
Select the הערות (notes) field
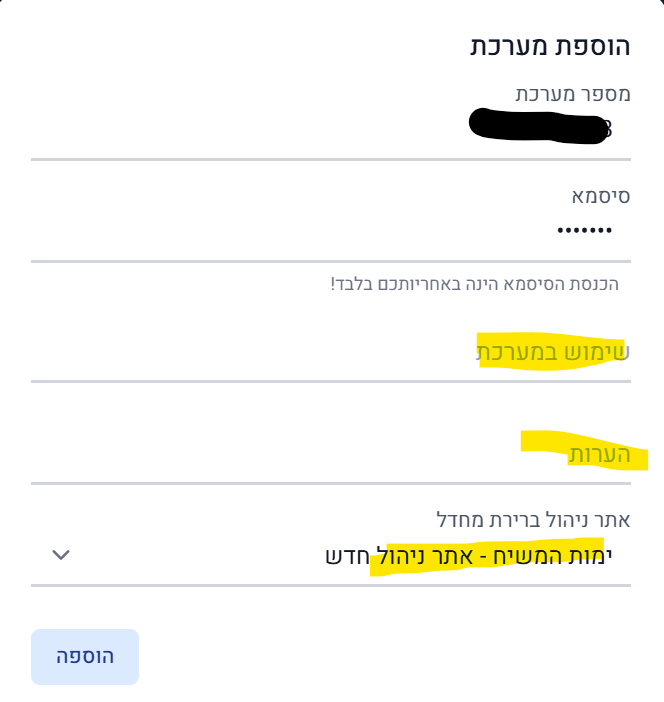(330, 454)
